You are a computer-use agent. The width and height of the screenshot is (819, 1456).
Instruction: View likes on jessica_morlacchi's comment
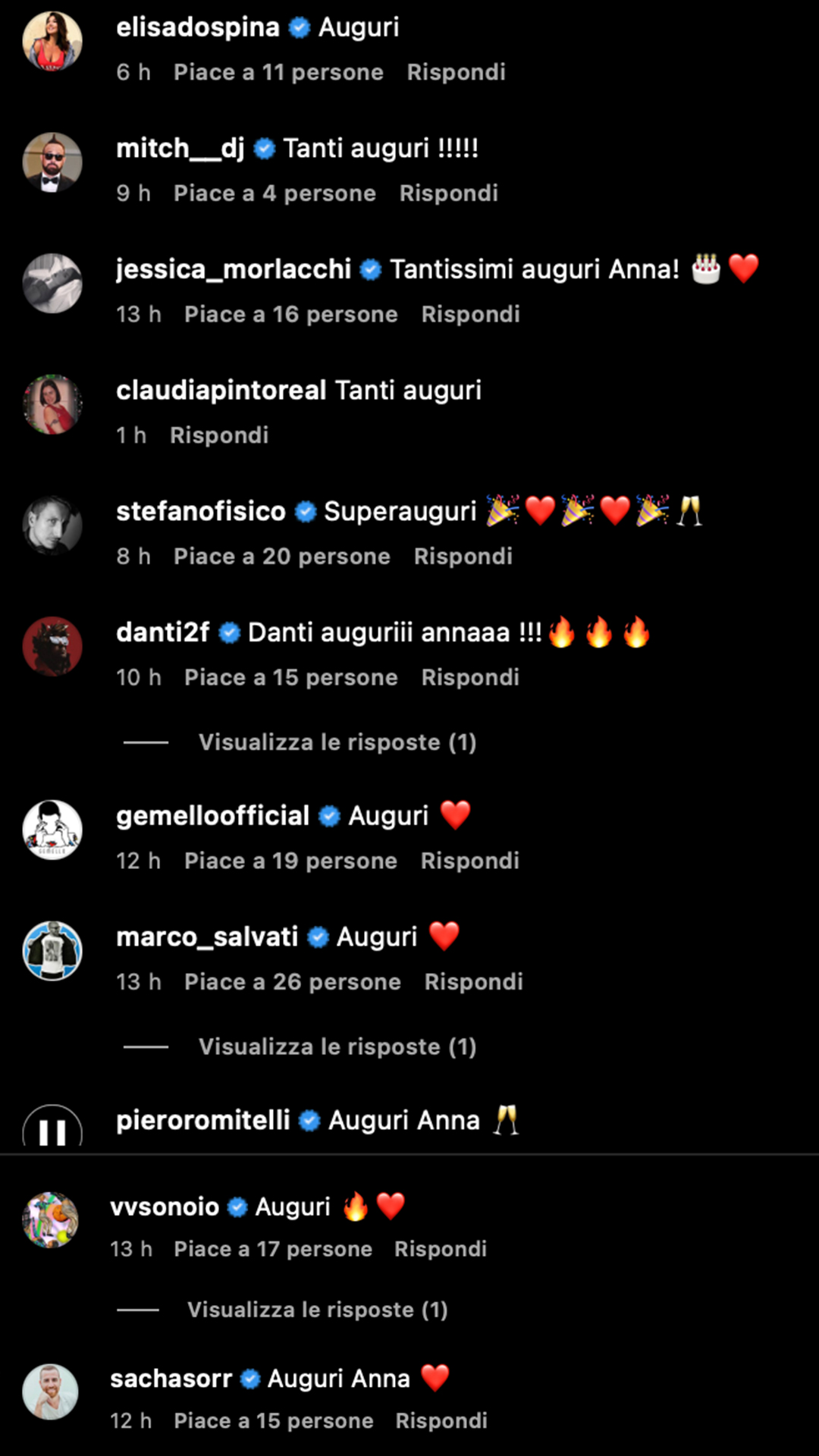coord(290,314)
